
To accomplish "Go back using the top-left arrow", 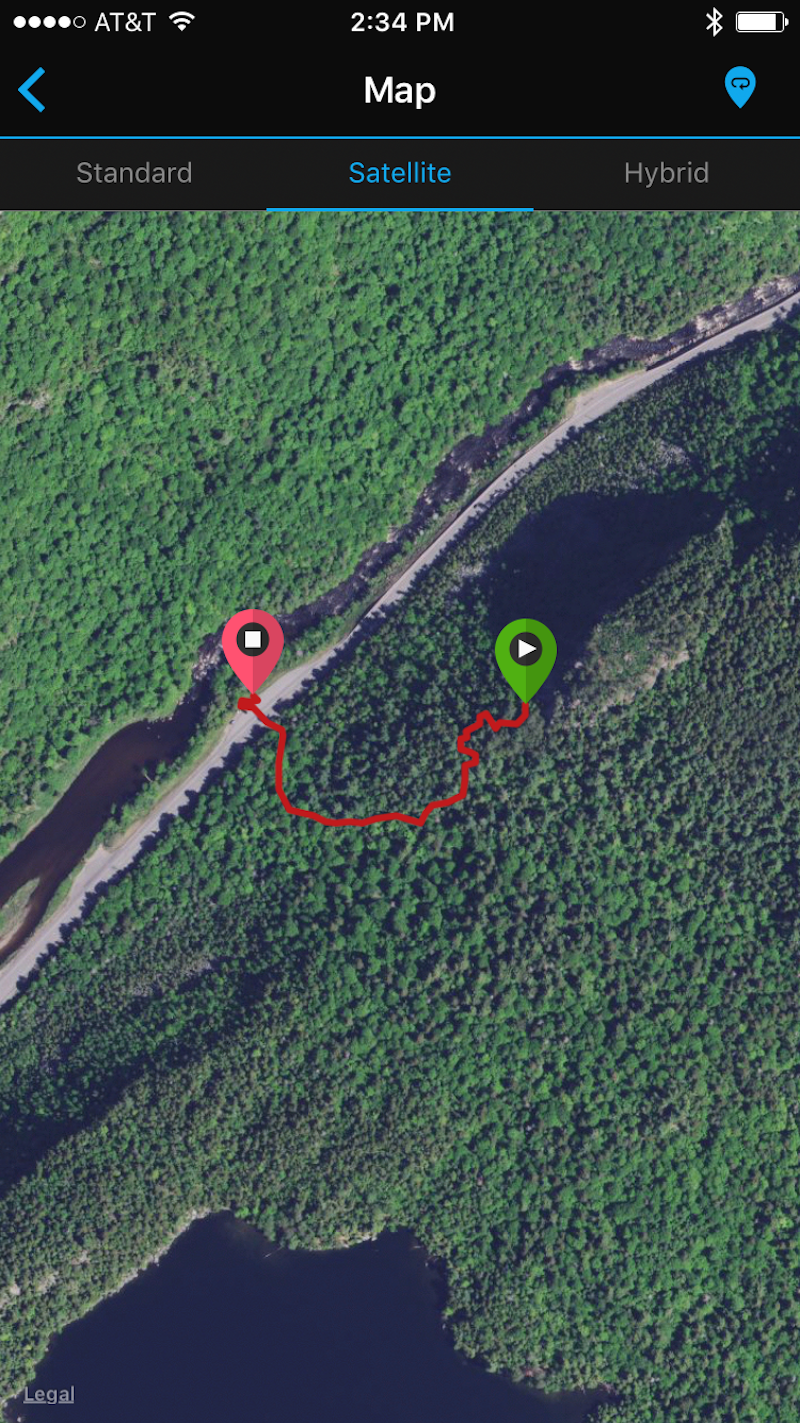I will coord(32,90).
